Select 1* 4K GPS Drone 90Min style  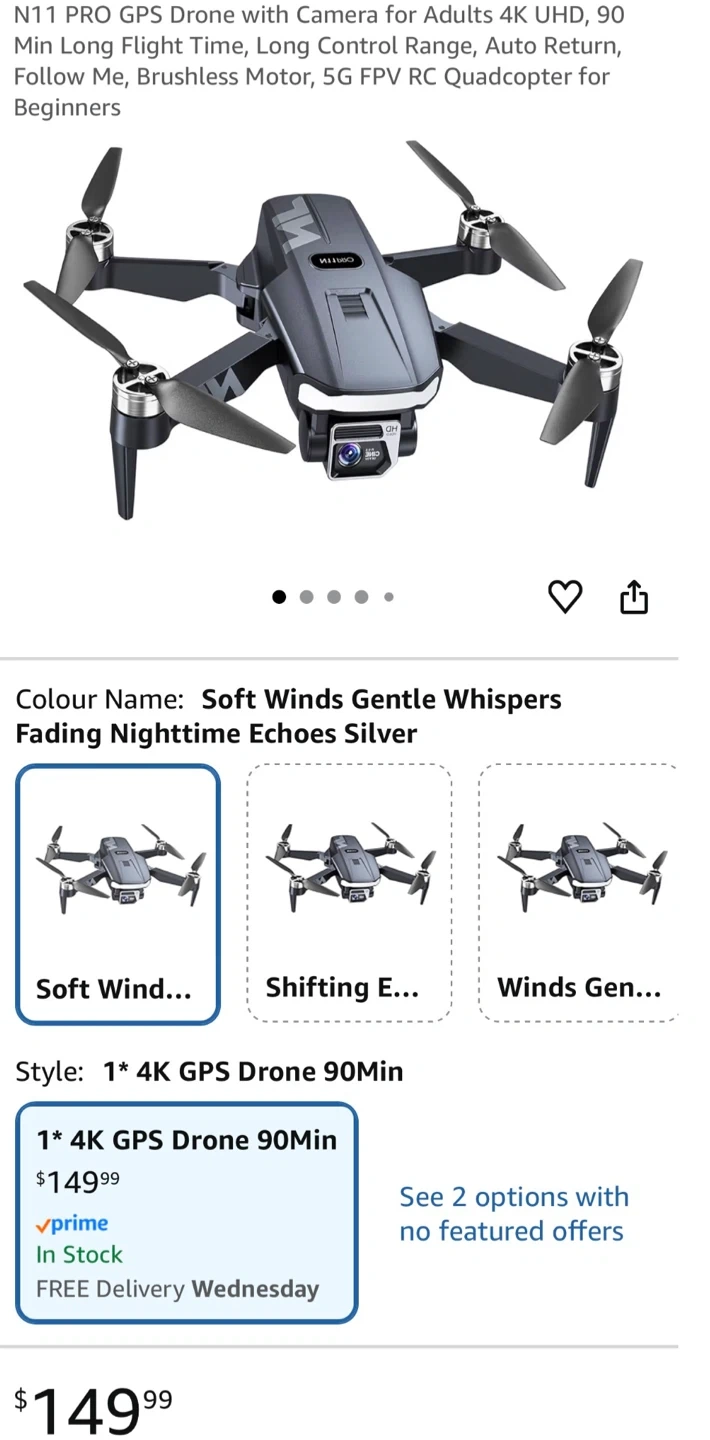click(187, 1212)
